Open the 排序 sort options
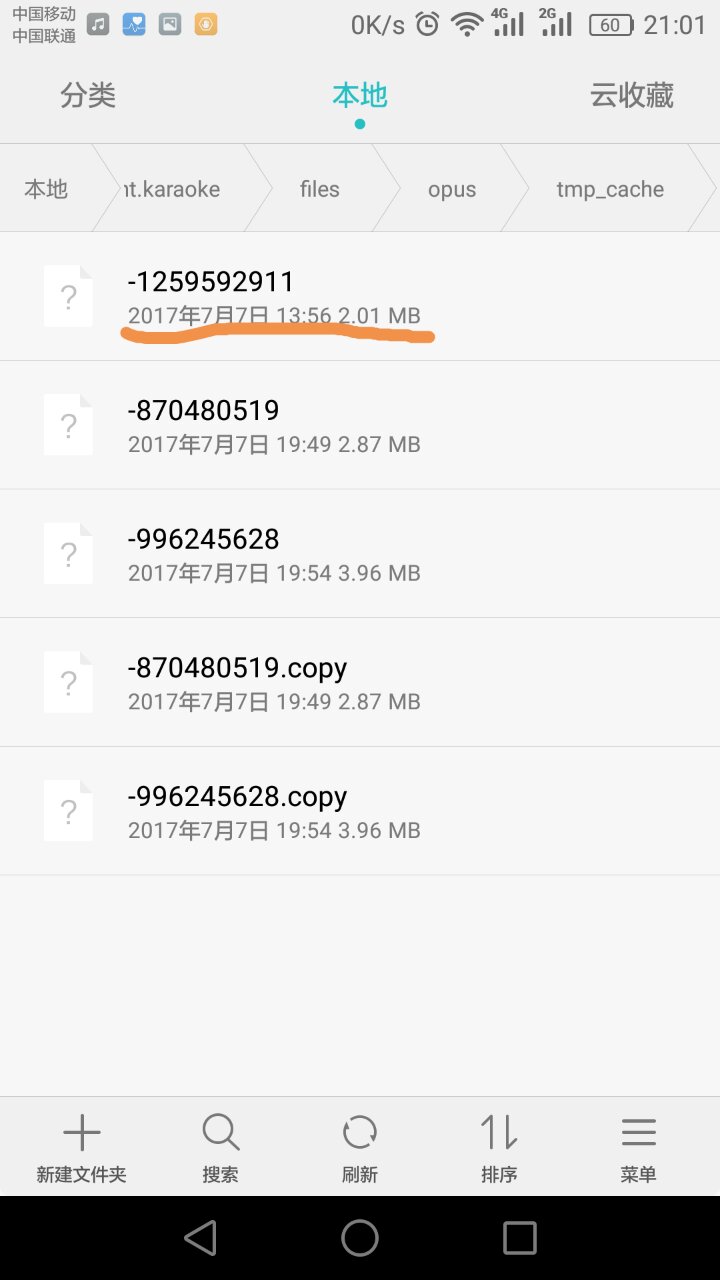This screenshot has height=1280, width=720. [498, 1148]
